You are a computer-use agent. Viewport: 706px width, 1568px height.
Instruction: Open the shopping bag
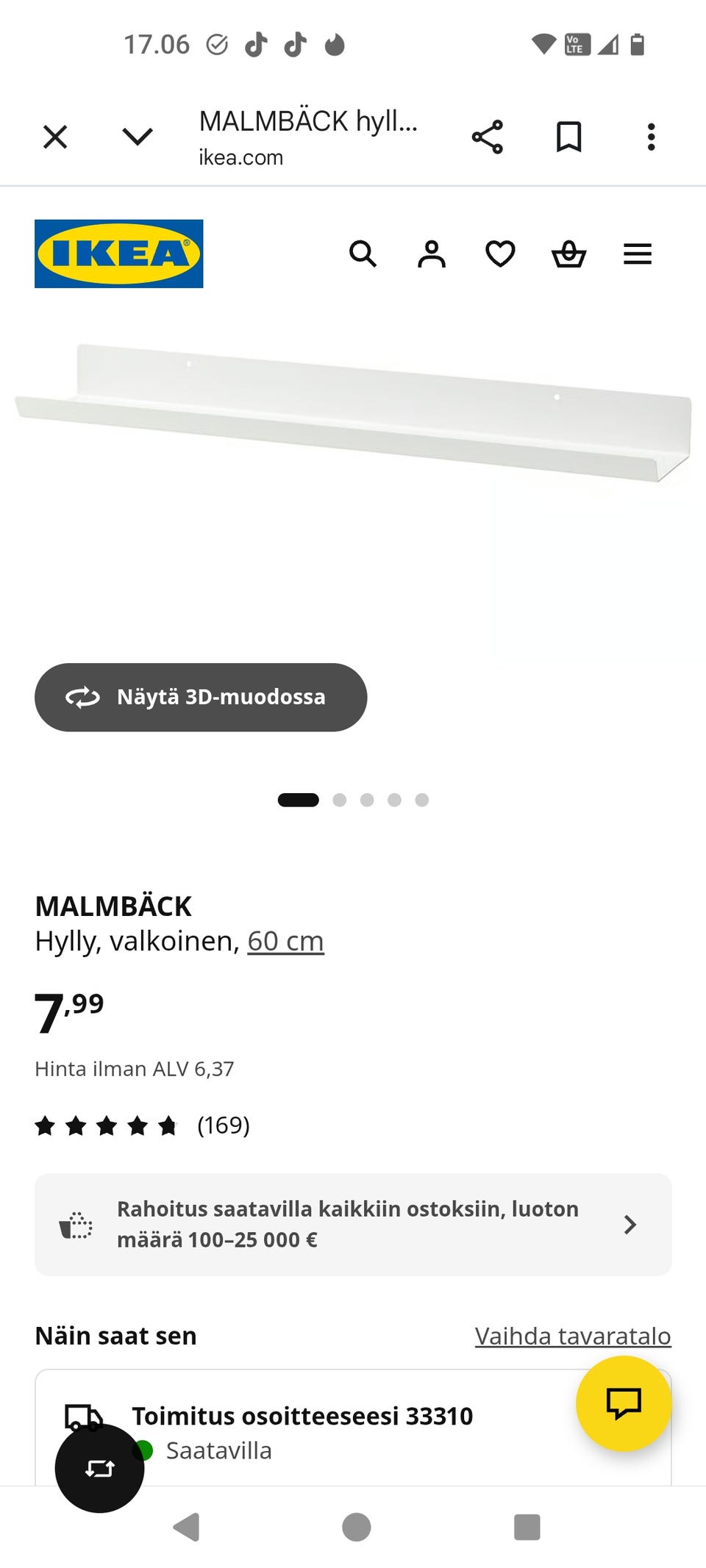(568, 254)
